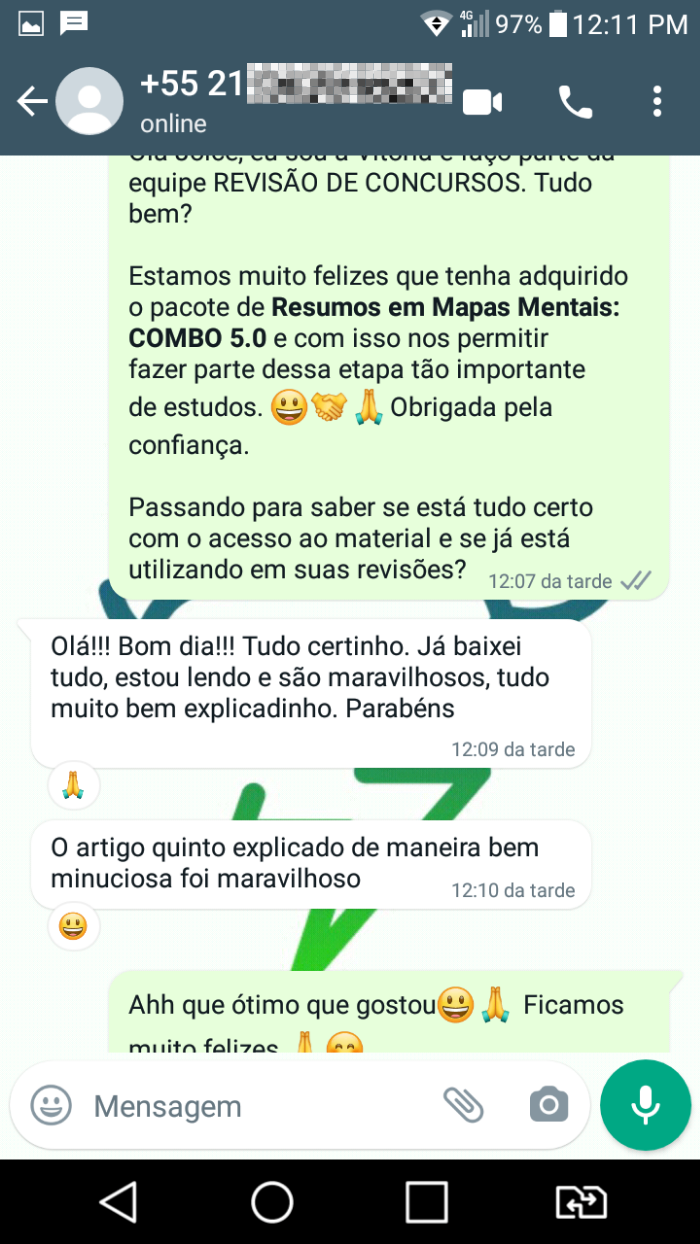The height and width of the screenshot is (1244, 700).
Task: Open the praying hands reaction under the 12:09 message
Action: pyautogui.click(x=74, y=785)
